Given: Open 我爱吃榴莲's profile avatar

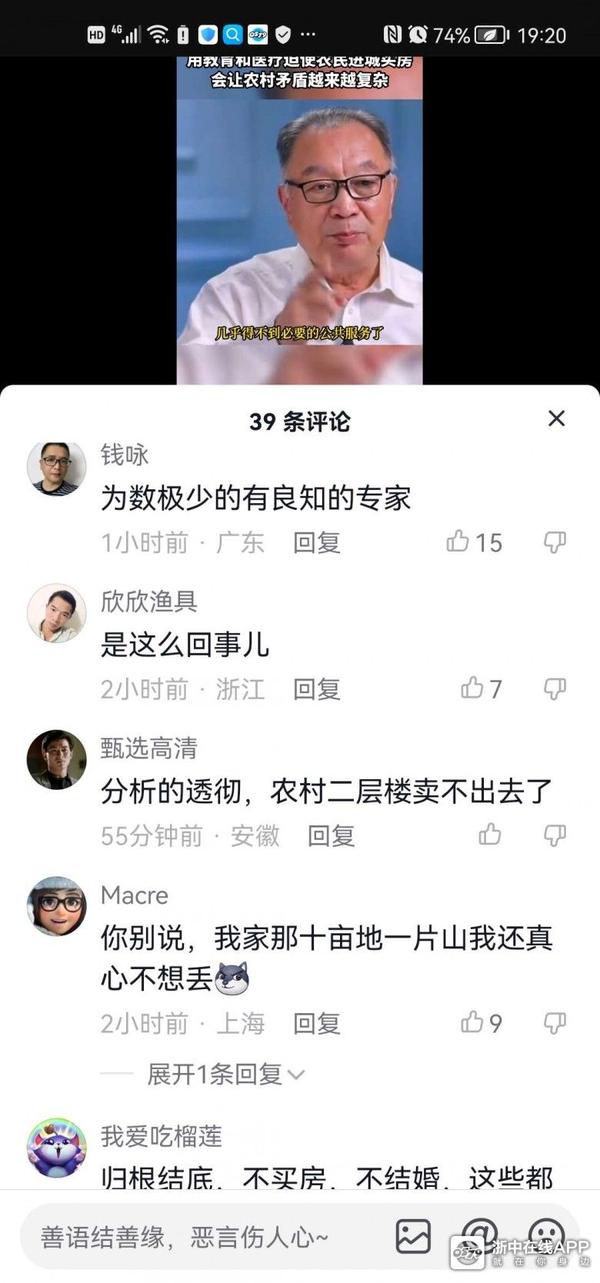Looking at the screenshot, I should [x=56, y=1148].
